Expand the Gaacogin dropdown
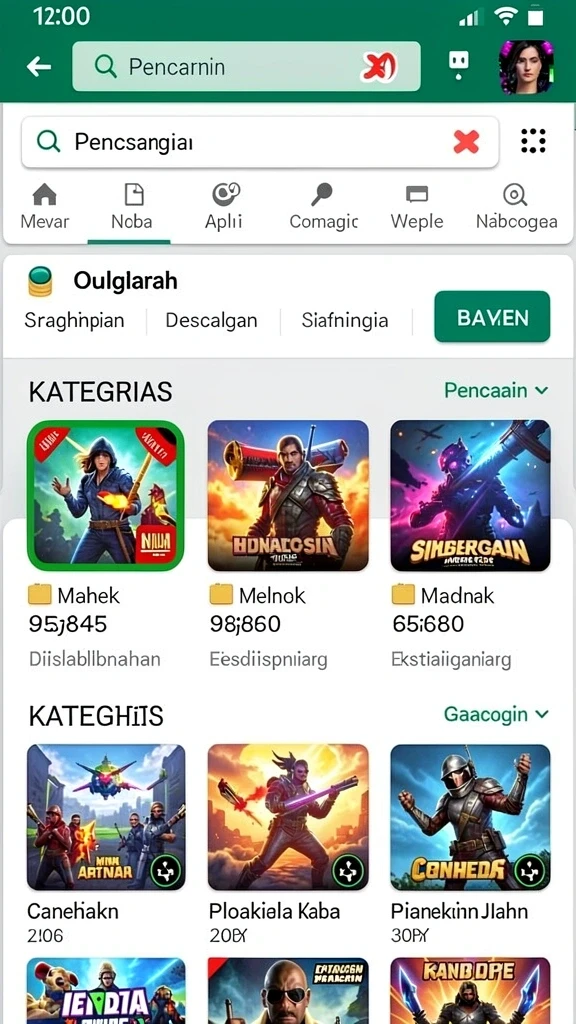The width and height of the screenshot is (576, 1024). (x=496, y=714)
